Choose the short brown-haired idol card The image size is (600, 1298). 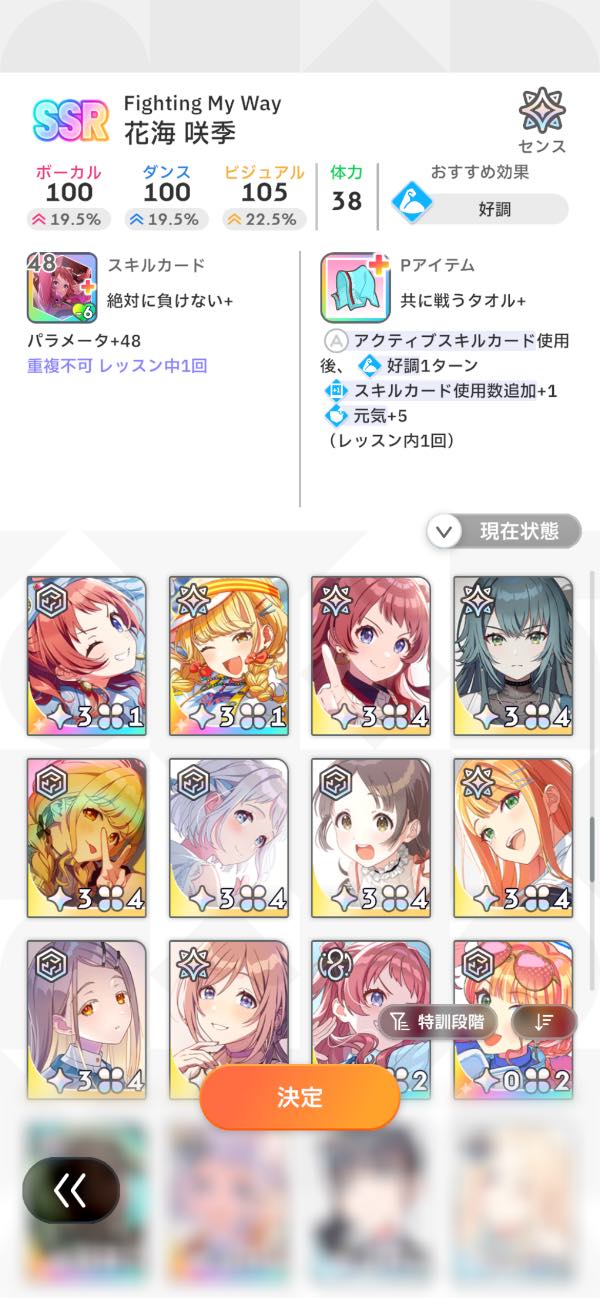click(371, 837)
